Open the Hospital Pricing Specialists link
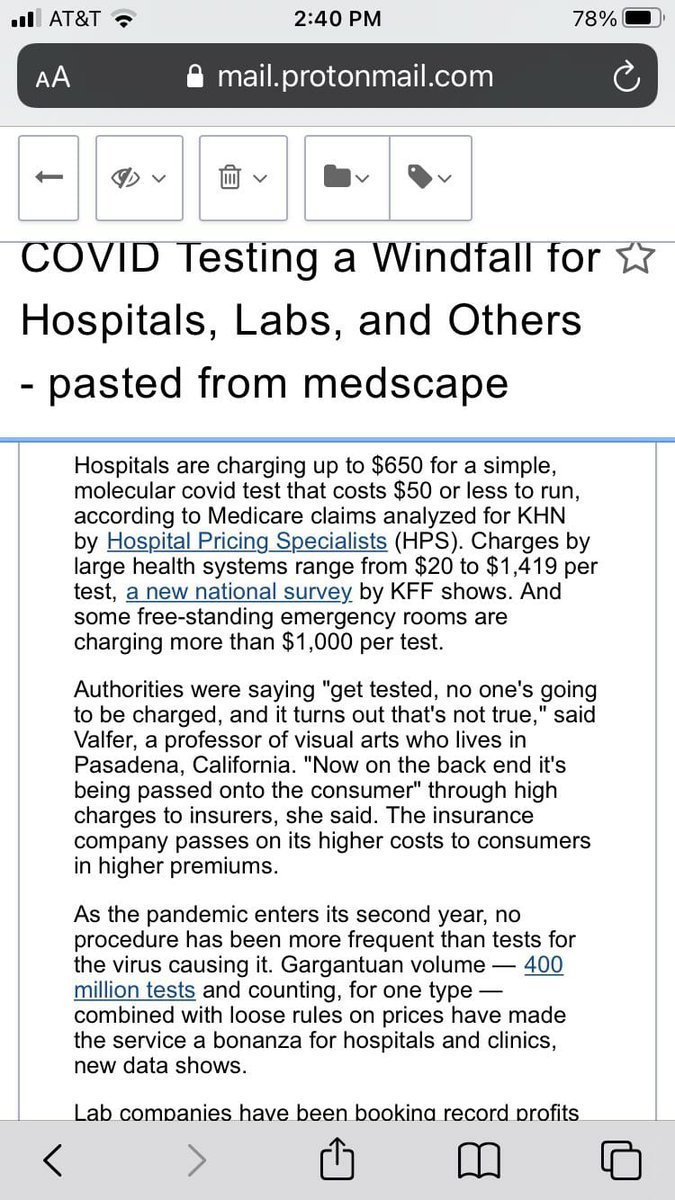This screenshot has height=1200, width=675. click(247, 541)
